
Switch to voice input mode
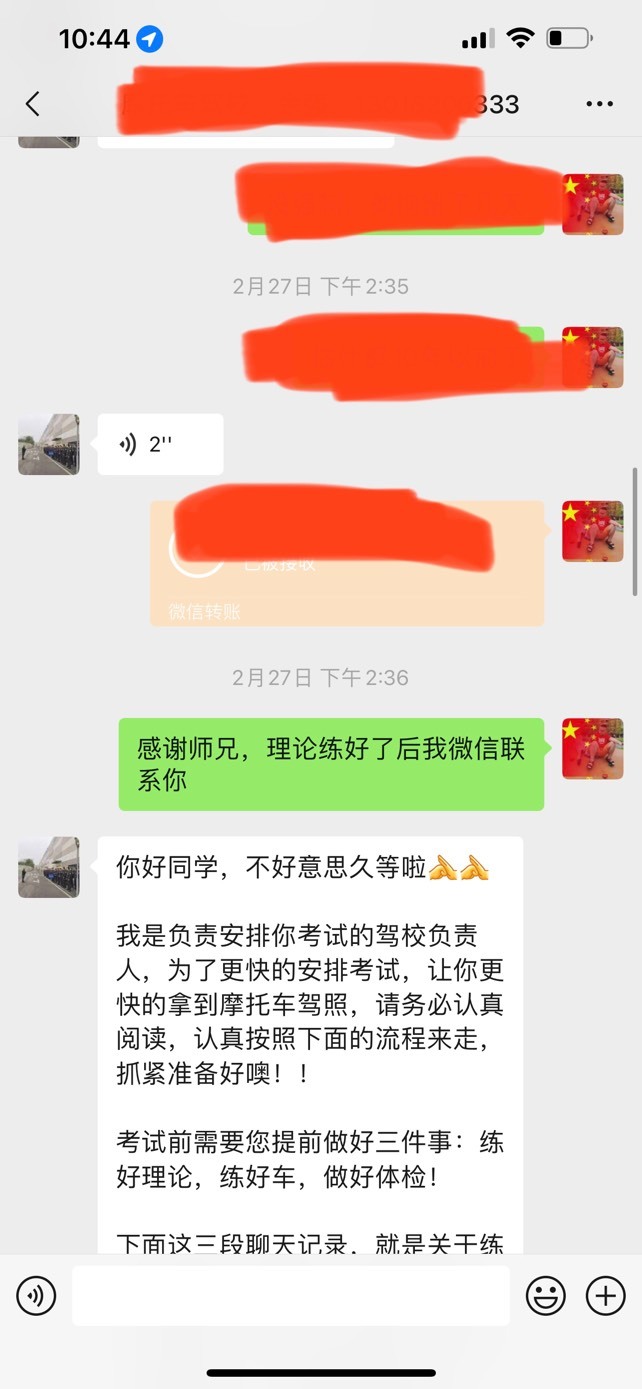(x=36, y=1297)
